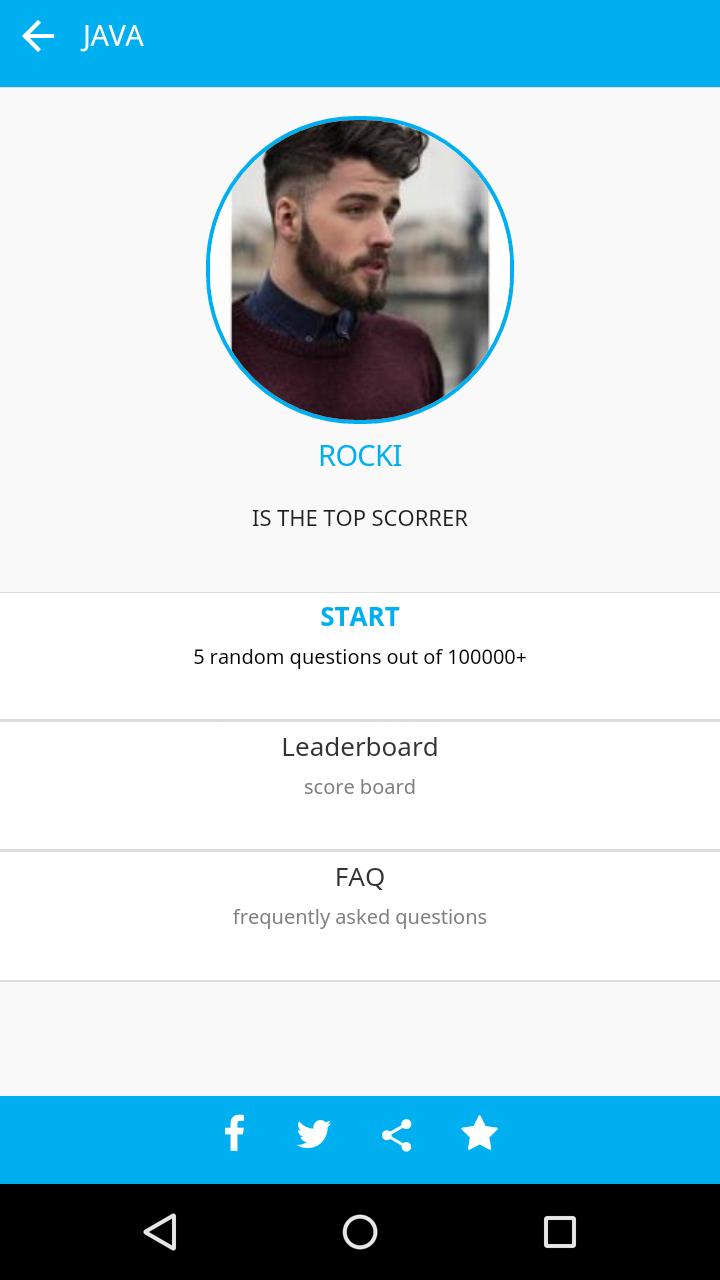Open the FAQ frequently asked questions
This screenshot has width=720, height=1280.
(x=360, y=895)
